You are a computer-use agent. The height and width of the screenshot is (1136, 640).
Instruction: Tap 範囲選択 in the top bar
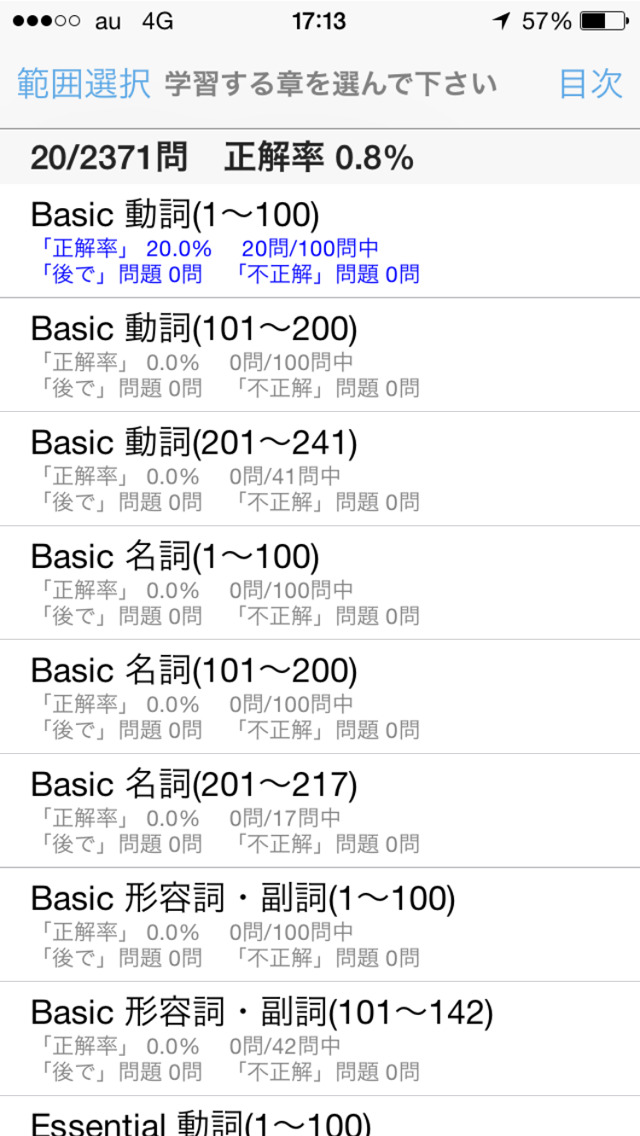click(x=84, y=84)
